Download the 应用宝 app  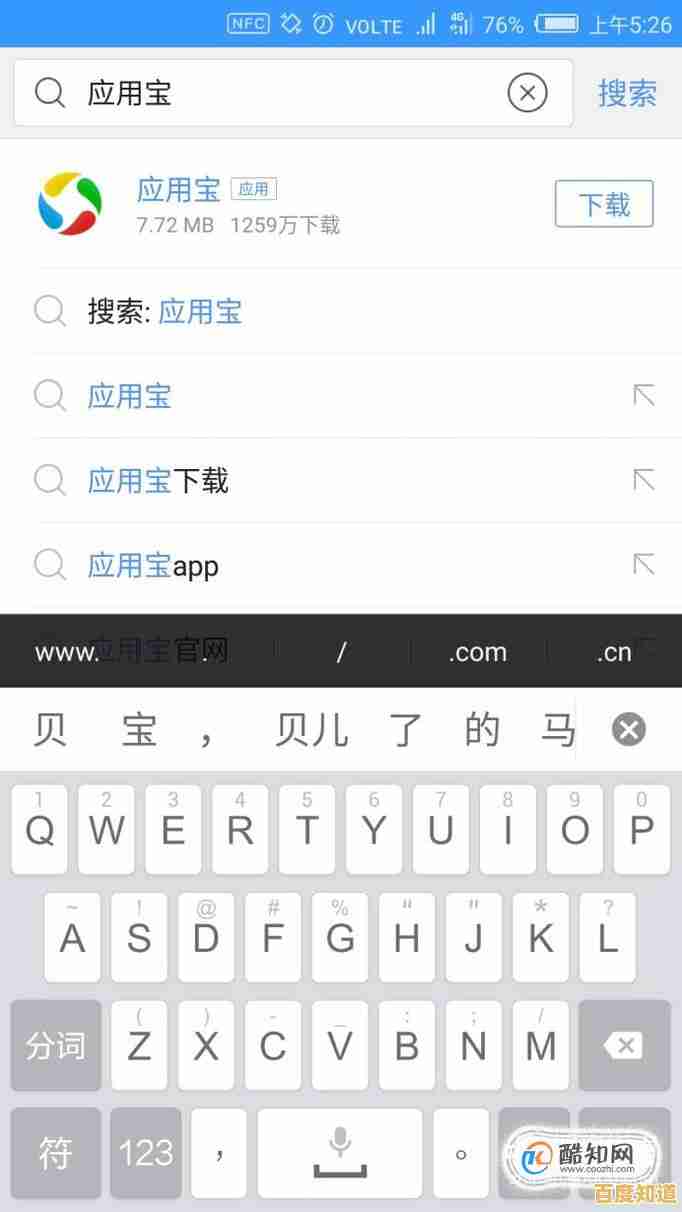coord(604,204)
